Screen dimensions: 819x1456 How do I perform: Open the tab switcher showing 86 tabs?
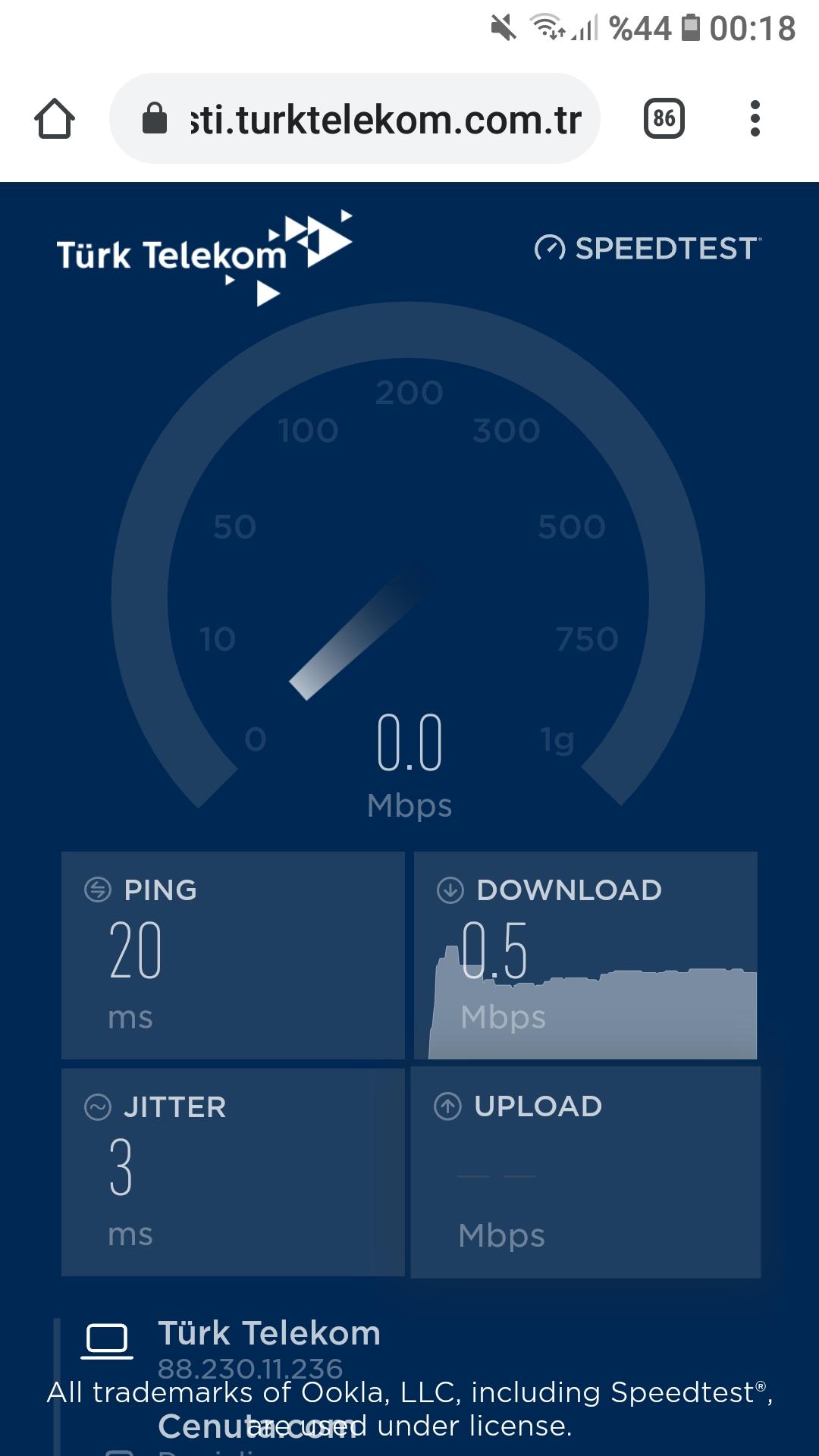[x=664, y=118]
